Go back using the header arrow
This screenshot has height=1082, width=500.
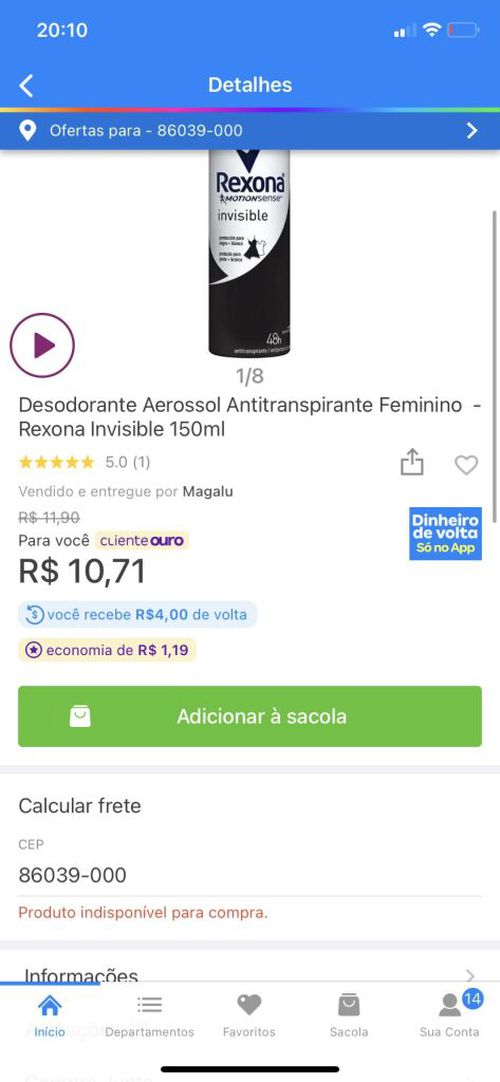pyautogui.click(x=26, y=86)
